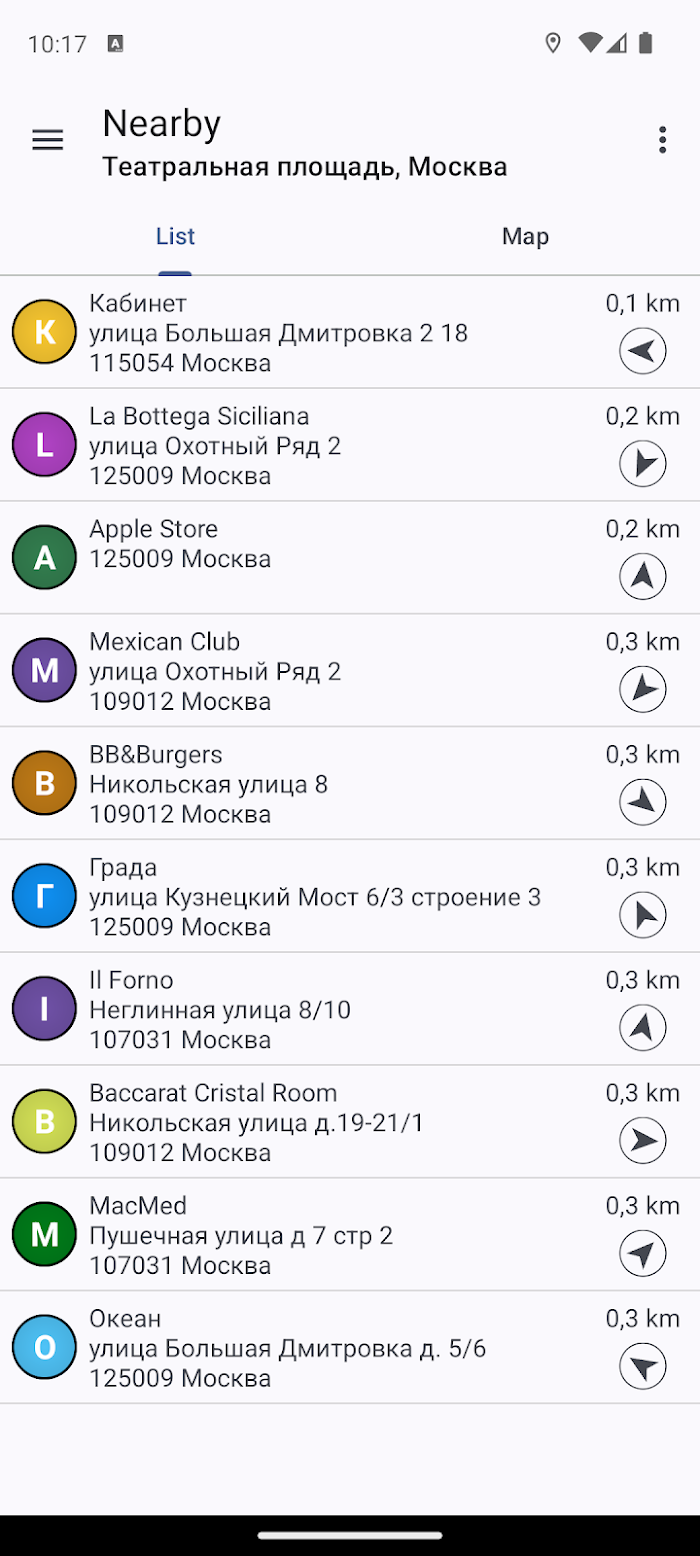
Task: Open the hamburger drawer menu
Action: [47, 140]
